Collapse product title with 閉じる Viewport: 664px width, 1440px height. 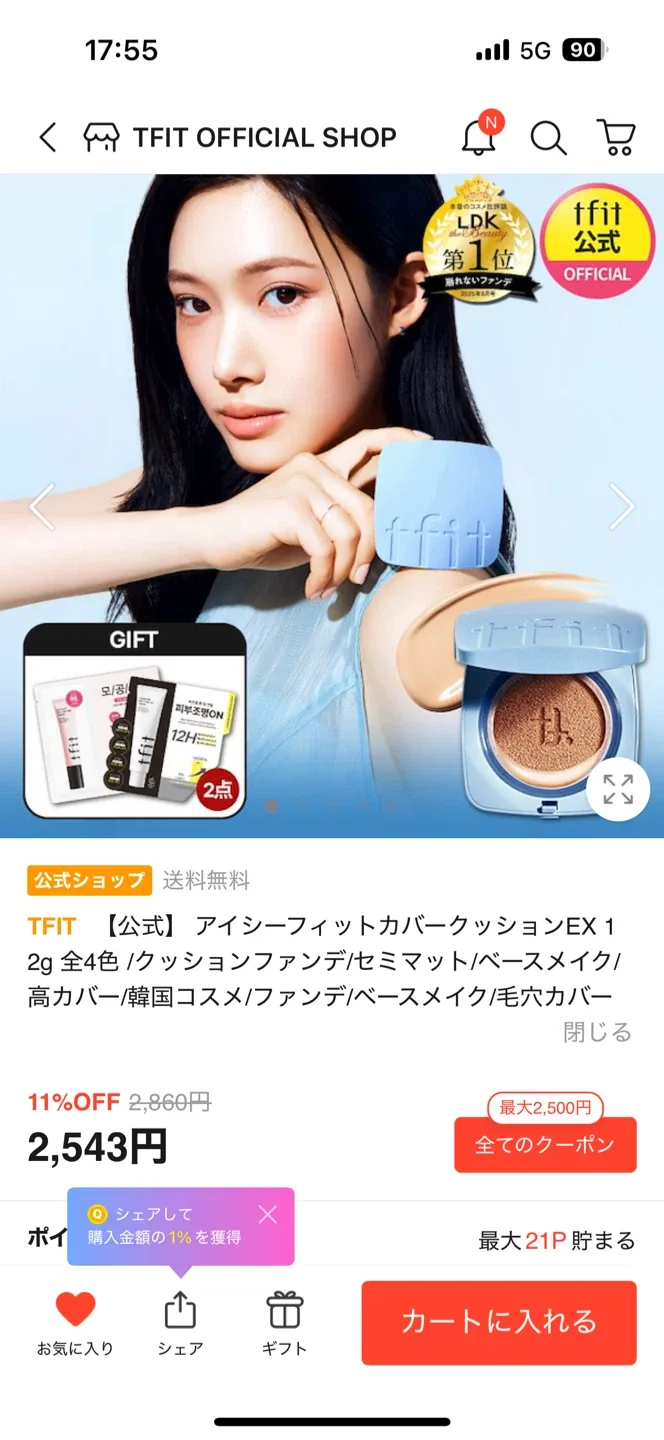[x=597, y=1032]
